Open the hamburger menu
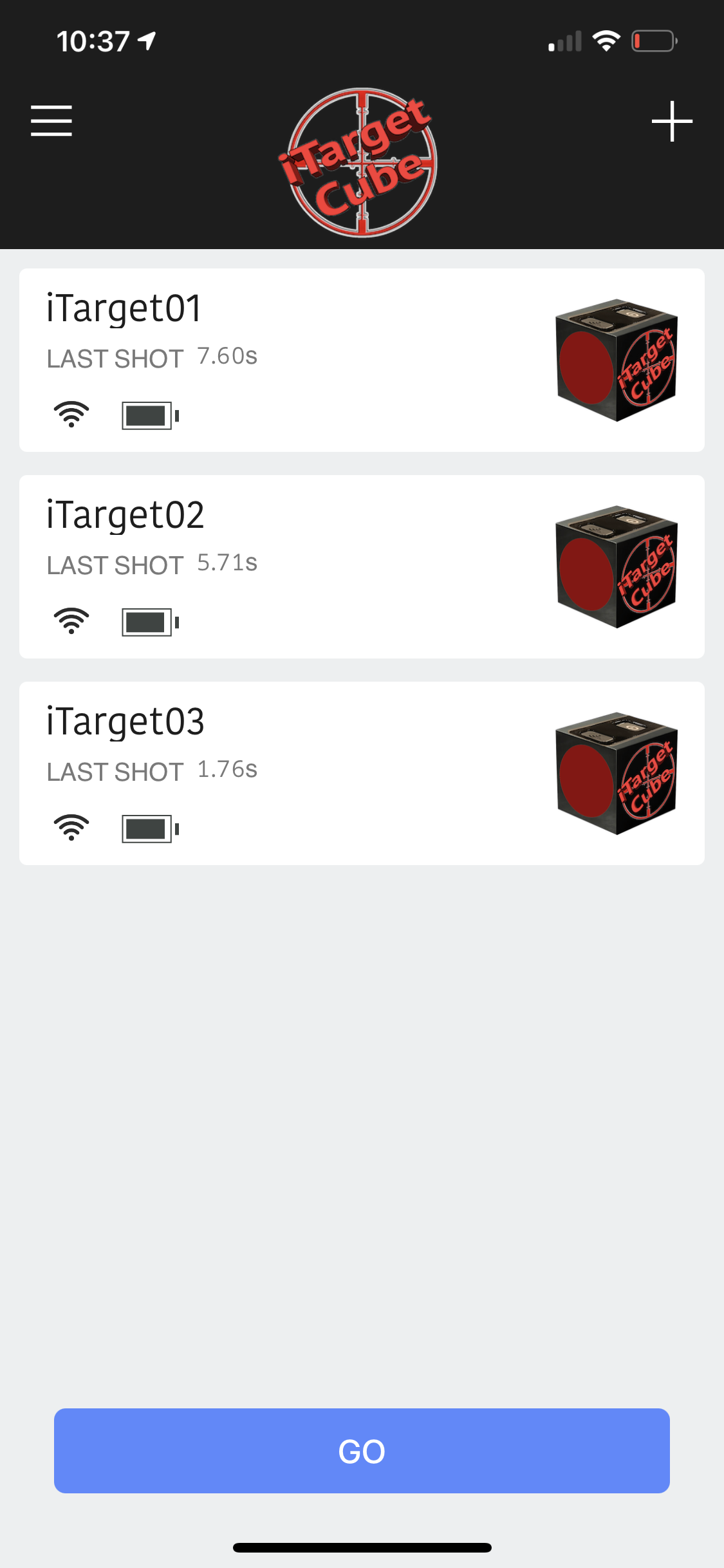Viewport: 724px width, 1568px height. coord(51,121)
